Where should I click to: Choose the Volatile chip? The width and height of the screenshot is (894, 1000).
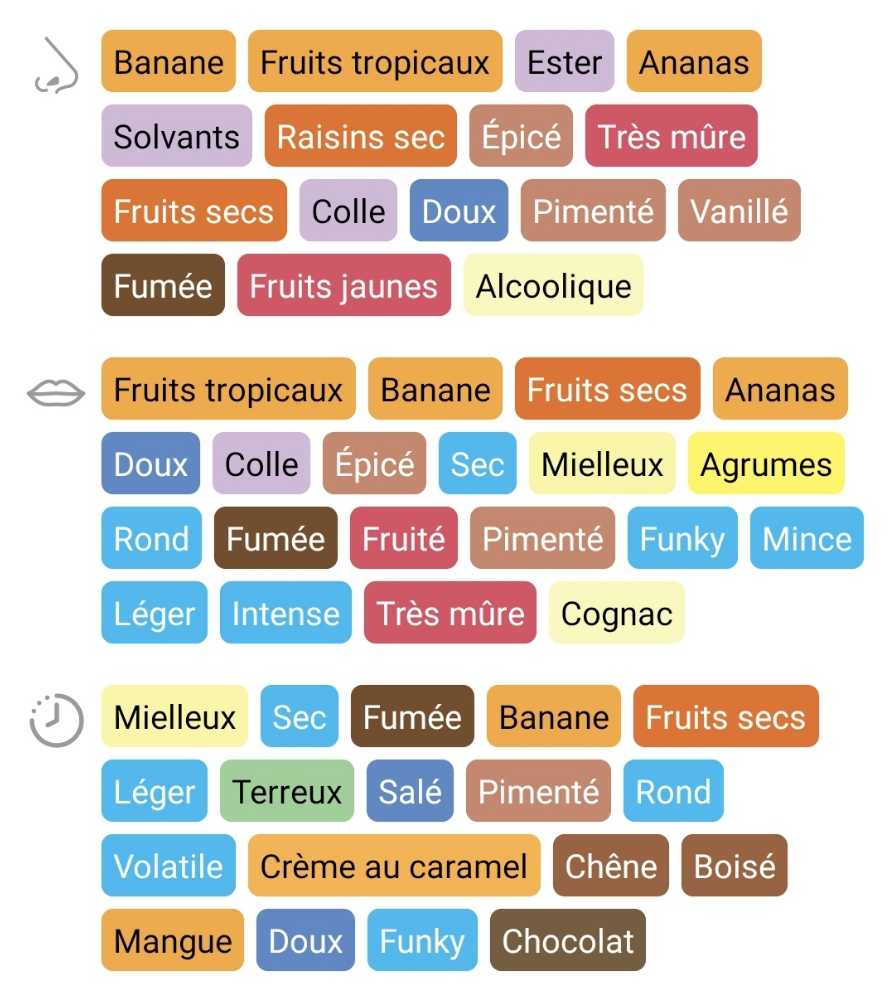coord(169,866)
